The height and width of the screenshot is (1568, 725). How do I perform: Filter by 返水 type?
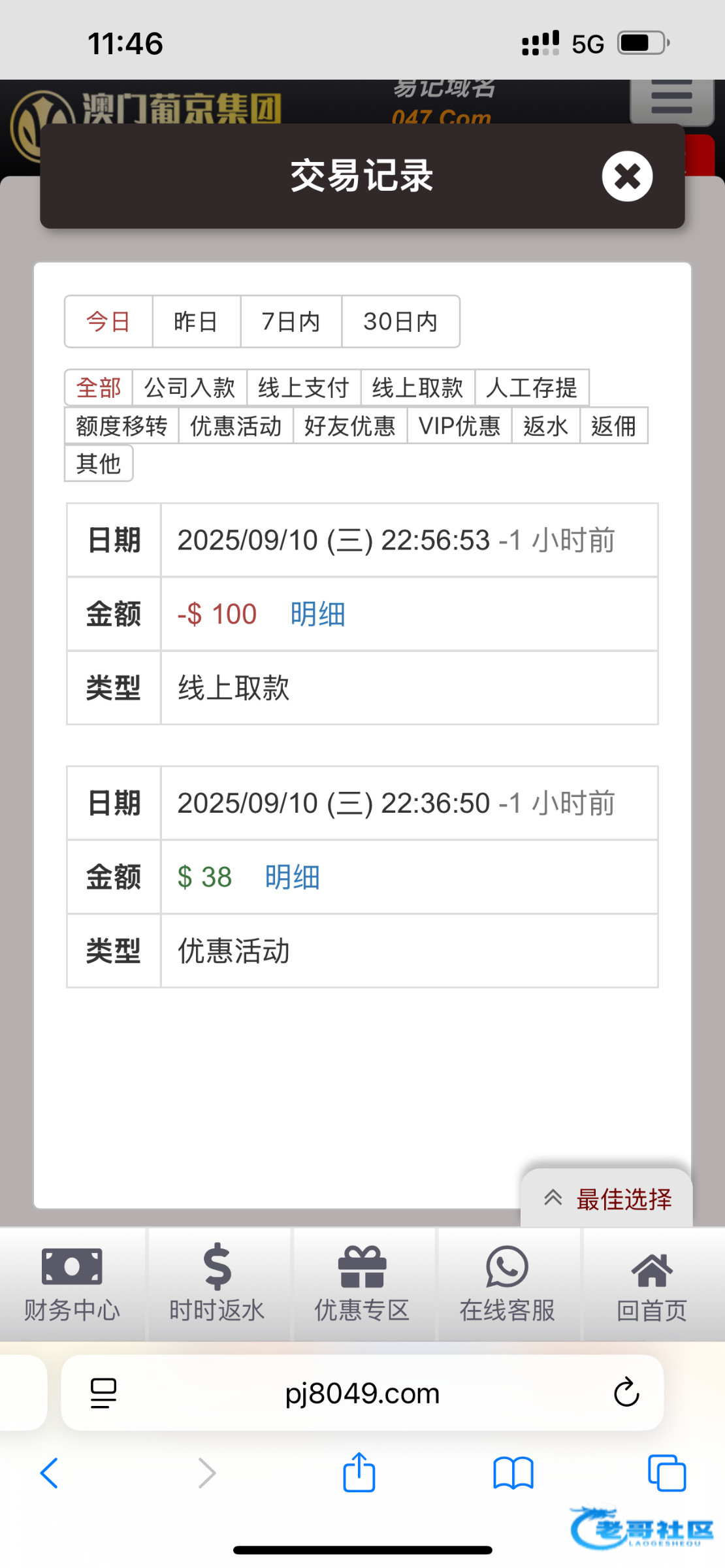545,425
